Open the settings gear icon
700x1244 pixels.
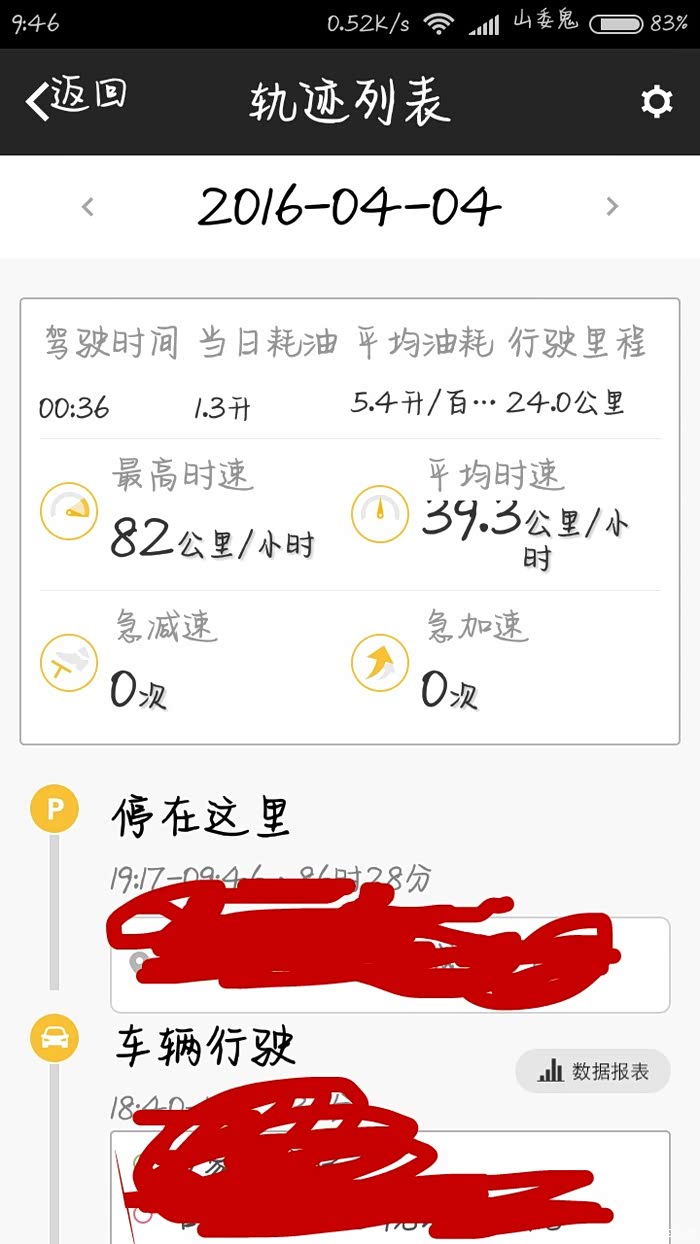click(656, 101)
